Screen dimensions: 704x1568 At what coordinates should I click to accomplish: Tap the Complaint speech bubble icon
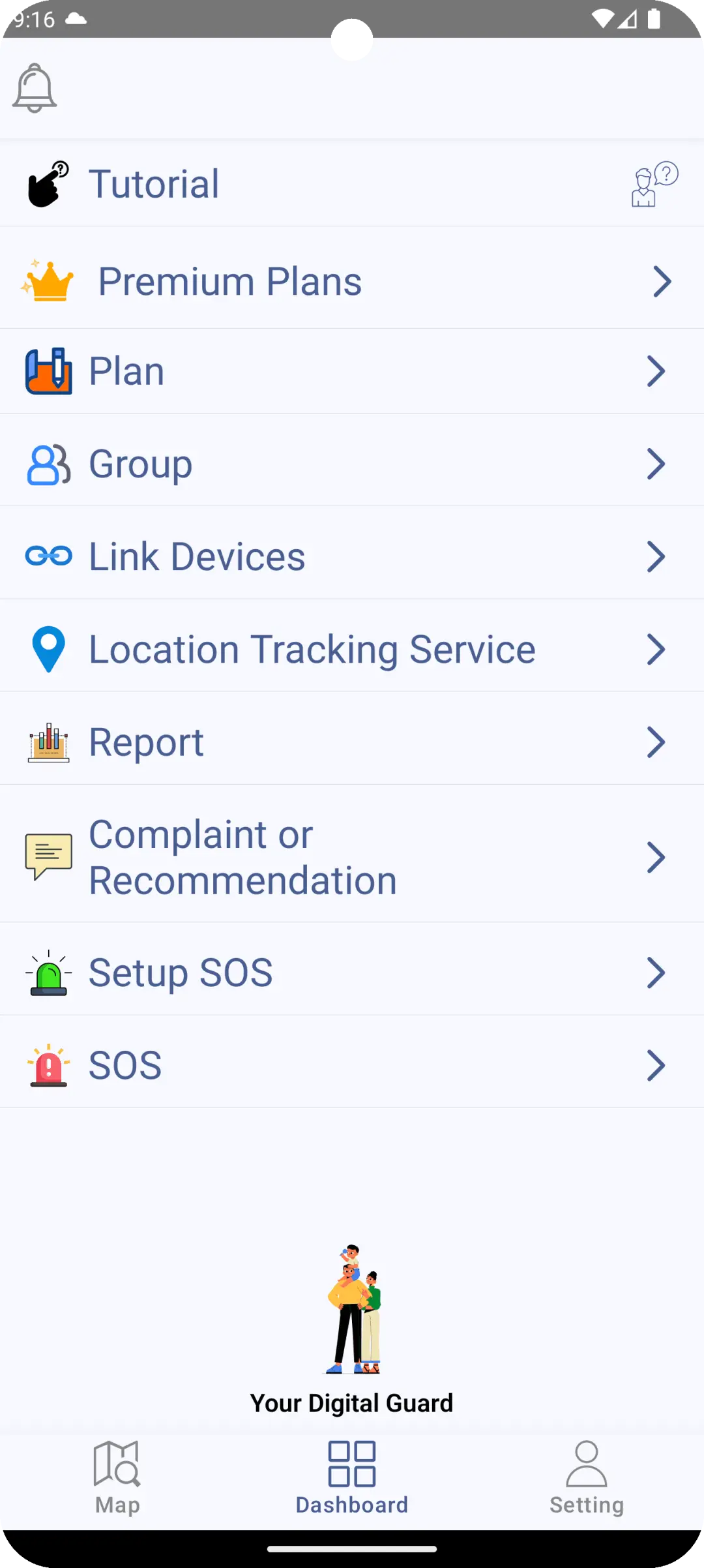pos(48,855)
